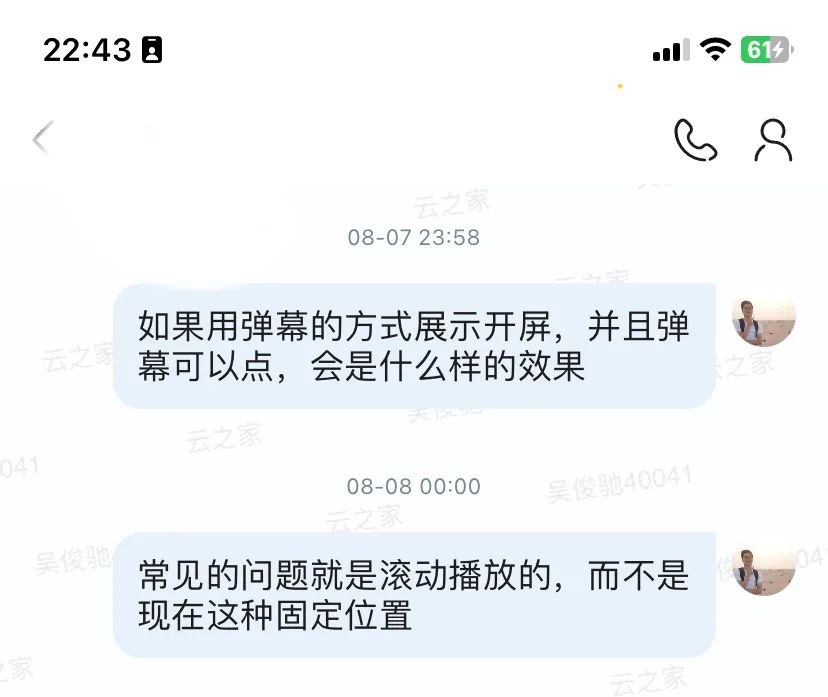Tap the avatar beside the 滚动播放 message
Image resolution: width=828 pixels, height=697 pixels.
(763, 569)
